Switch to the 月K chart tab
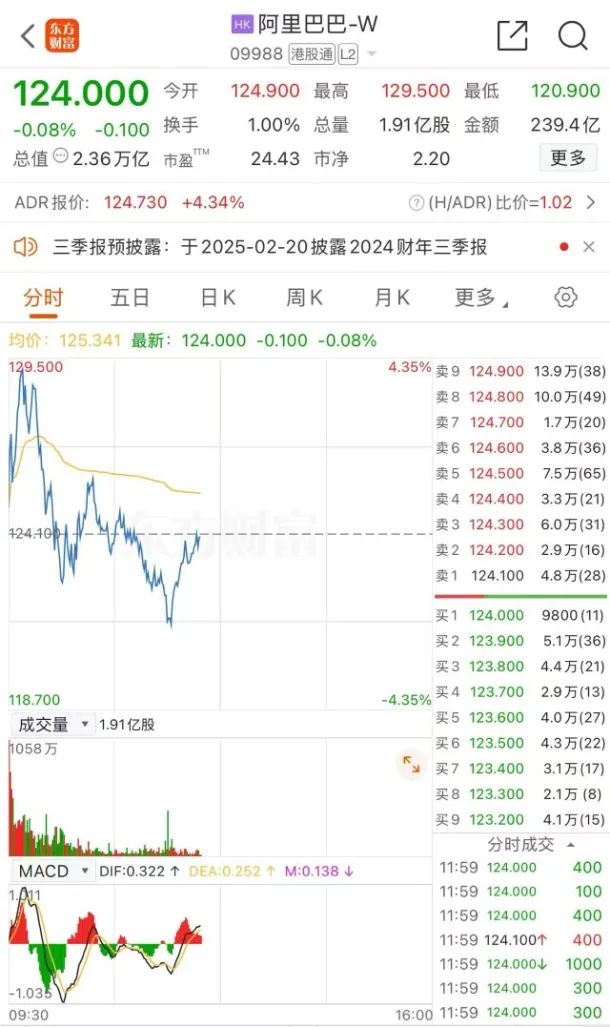 coord(391,298)
